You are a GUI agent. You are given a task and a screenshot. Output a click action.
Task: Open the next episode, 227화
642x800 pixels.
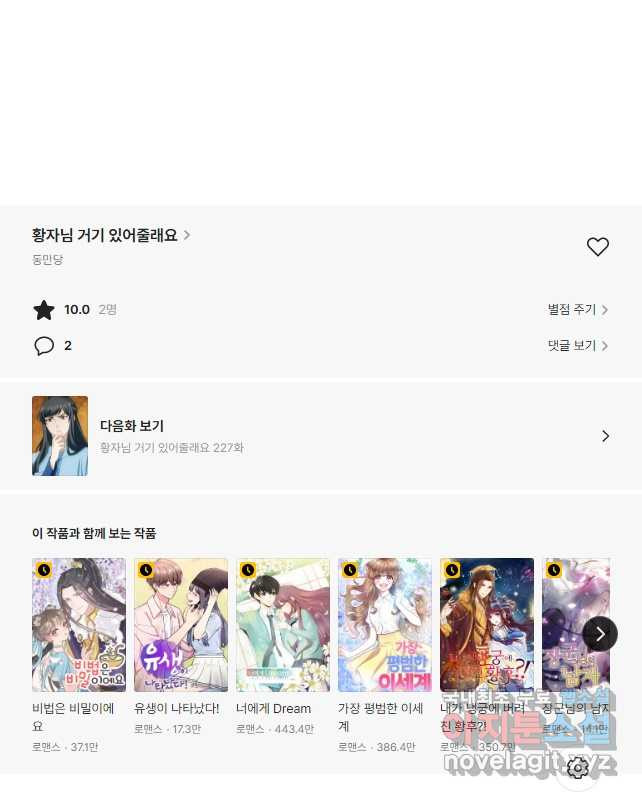click(x=320, y=436)
